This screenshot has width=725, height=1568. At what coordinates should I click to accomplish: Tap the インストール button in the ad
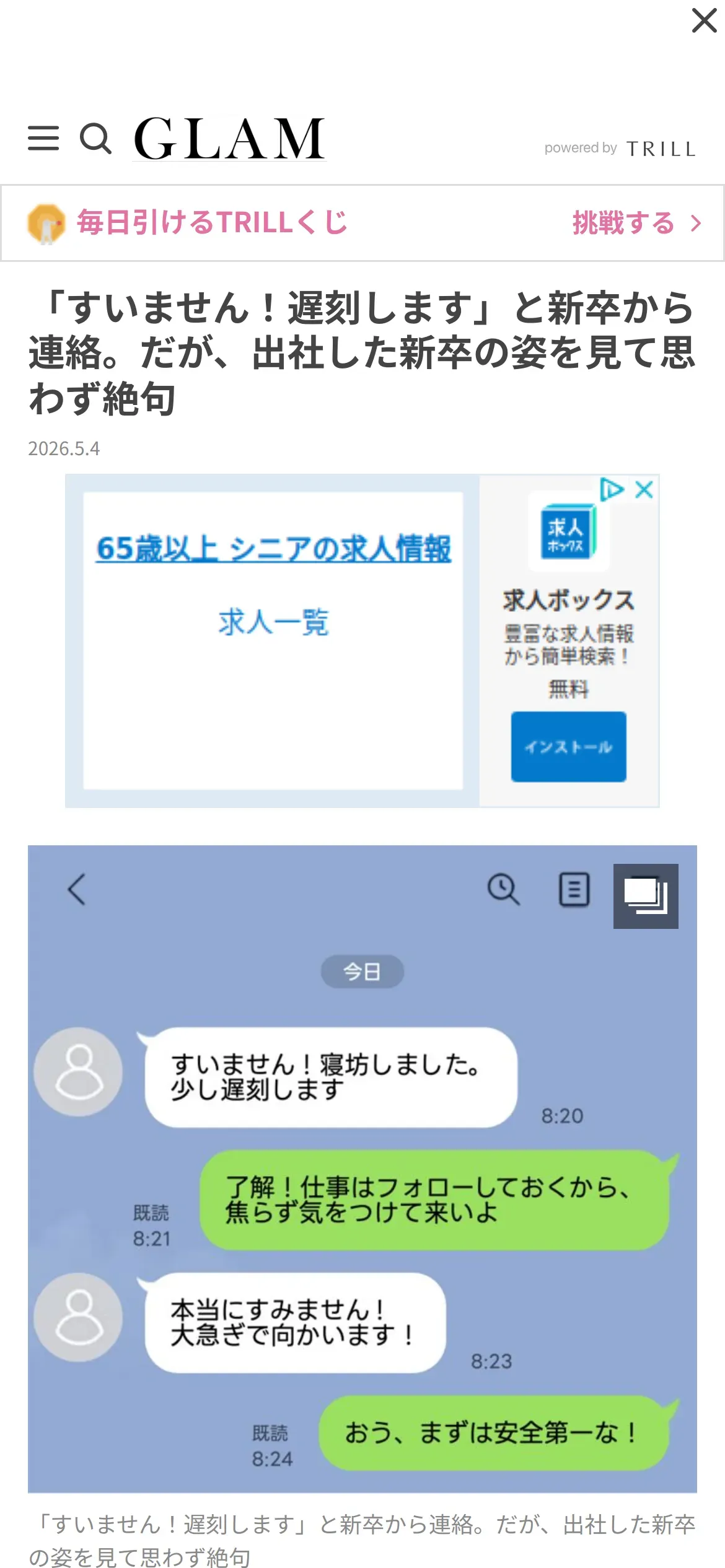568,746
